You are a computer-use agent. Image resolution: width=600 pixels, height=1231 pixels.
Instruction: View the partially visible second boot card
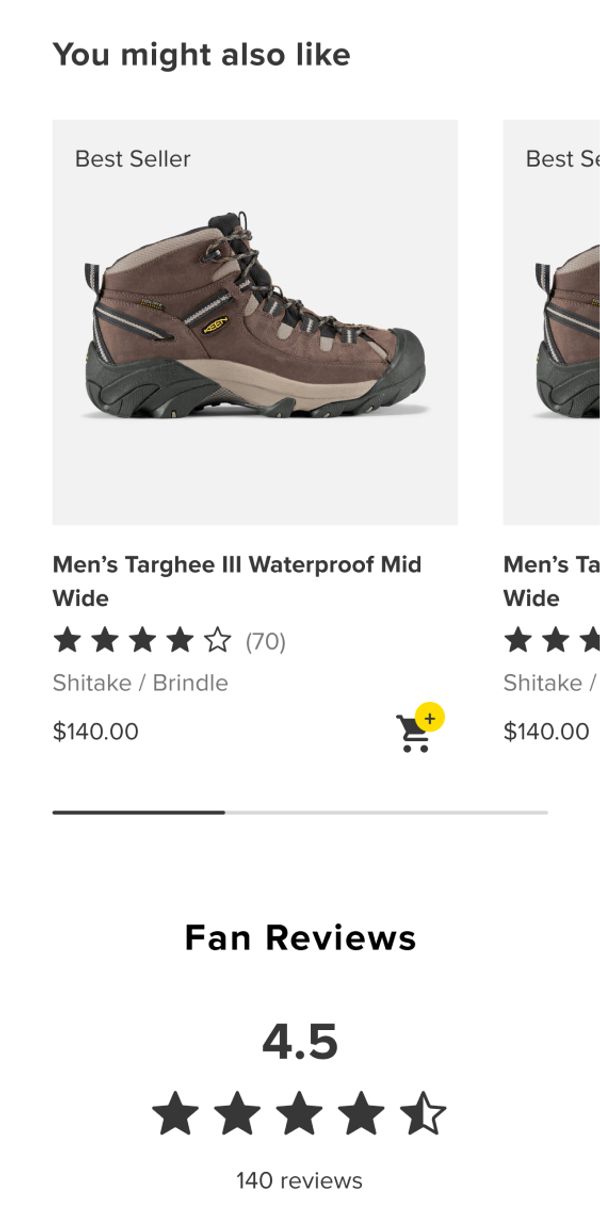[x=551, y=322]
